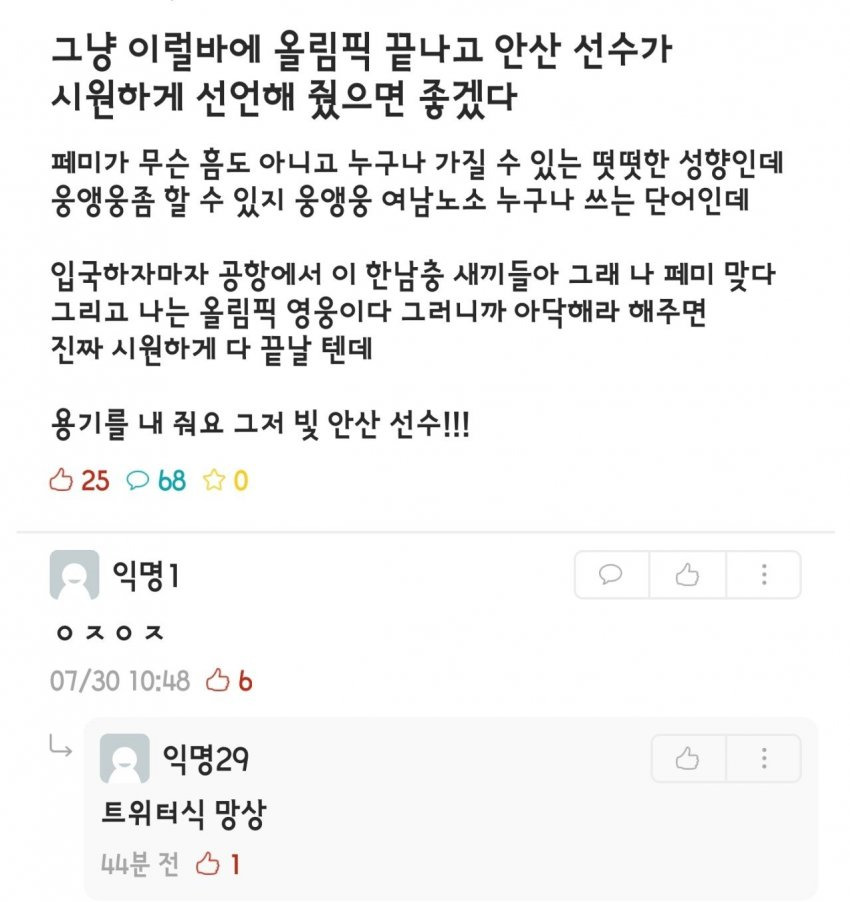
Task: Open more options on 익명29's reply
Action: coord(763,759)
